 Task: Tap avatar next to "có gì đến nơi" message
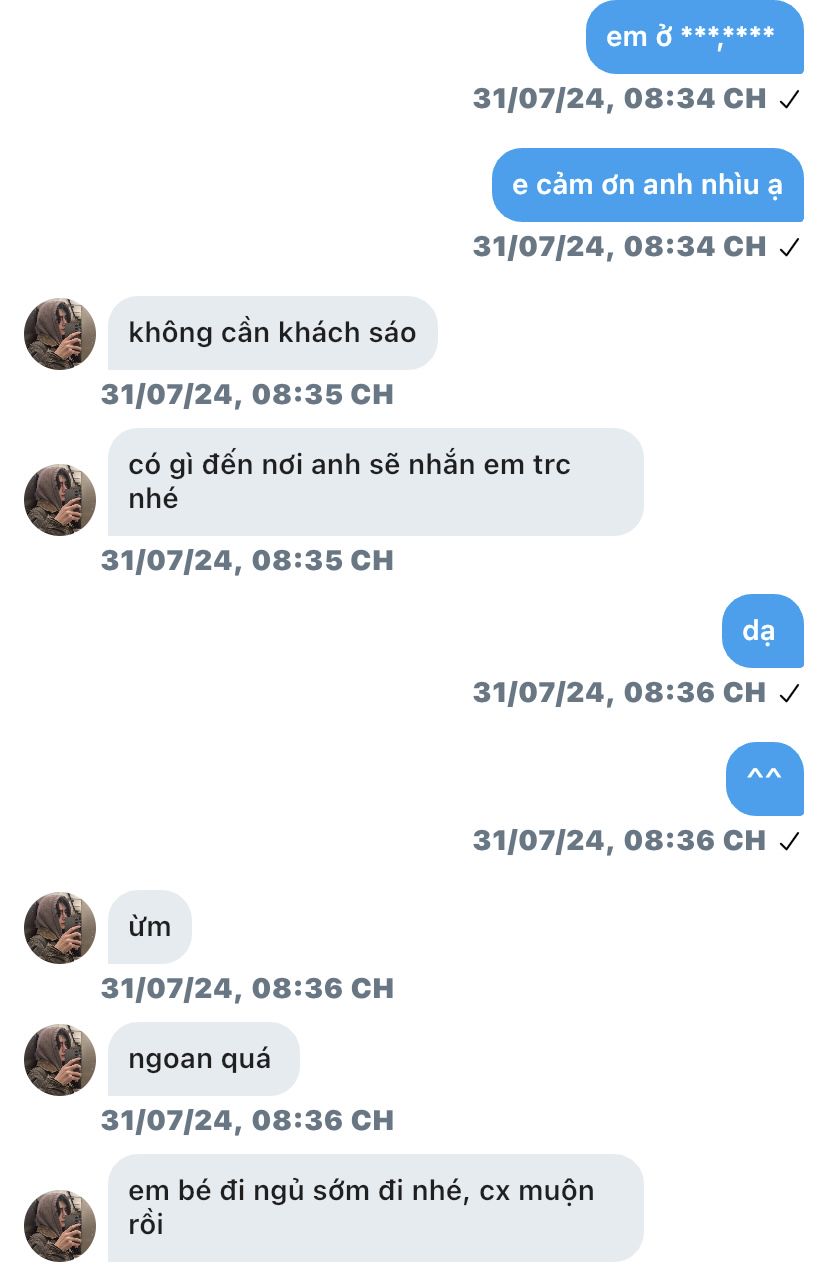coord(60,500)
